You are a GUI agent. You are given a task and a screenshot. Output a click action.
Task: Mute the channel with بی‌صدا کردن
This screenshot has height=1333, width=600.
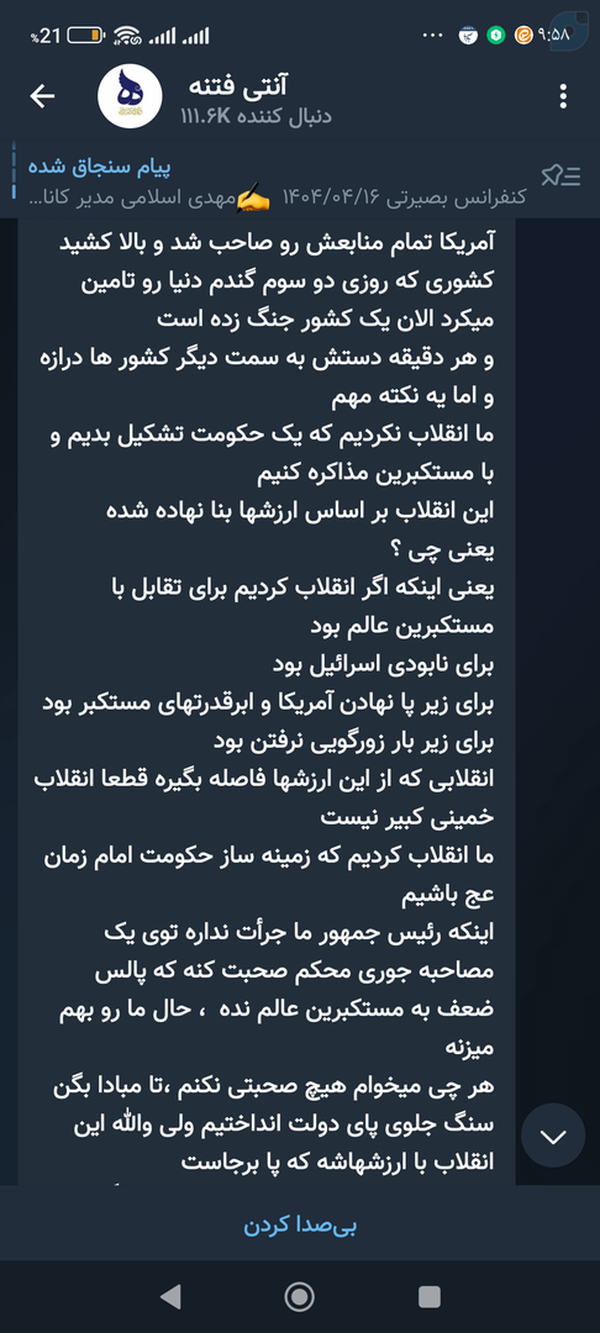[300, 1225]
